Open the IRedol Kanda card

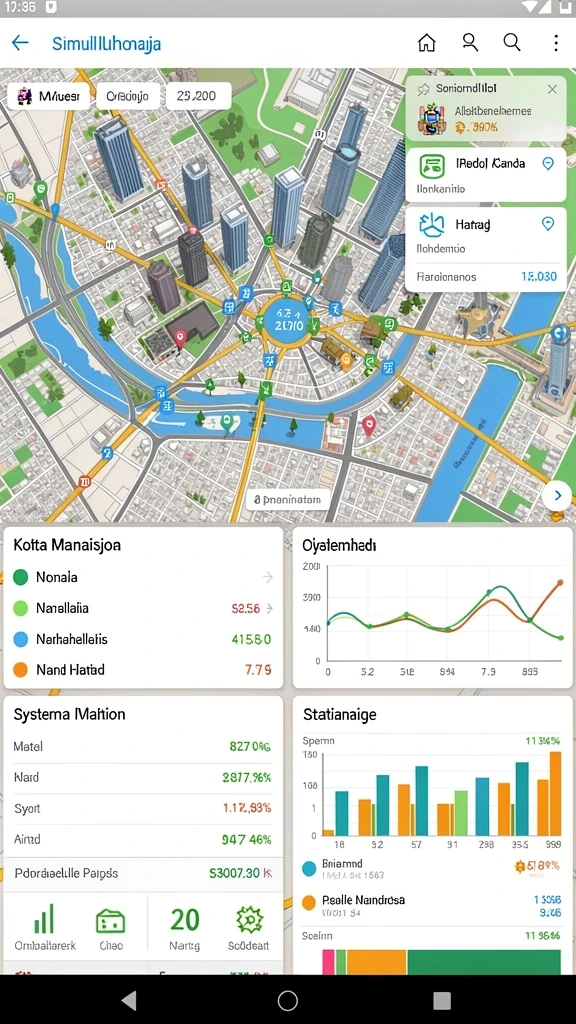click(486, 174)
